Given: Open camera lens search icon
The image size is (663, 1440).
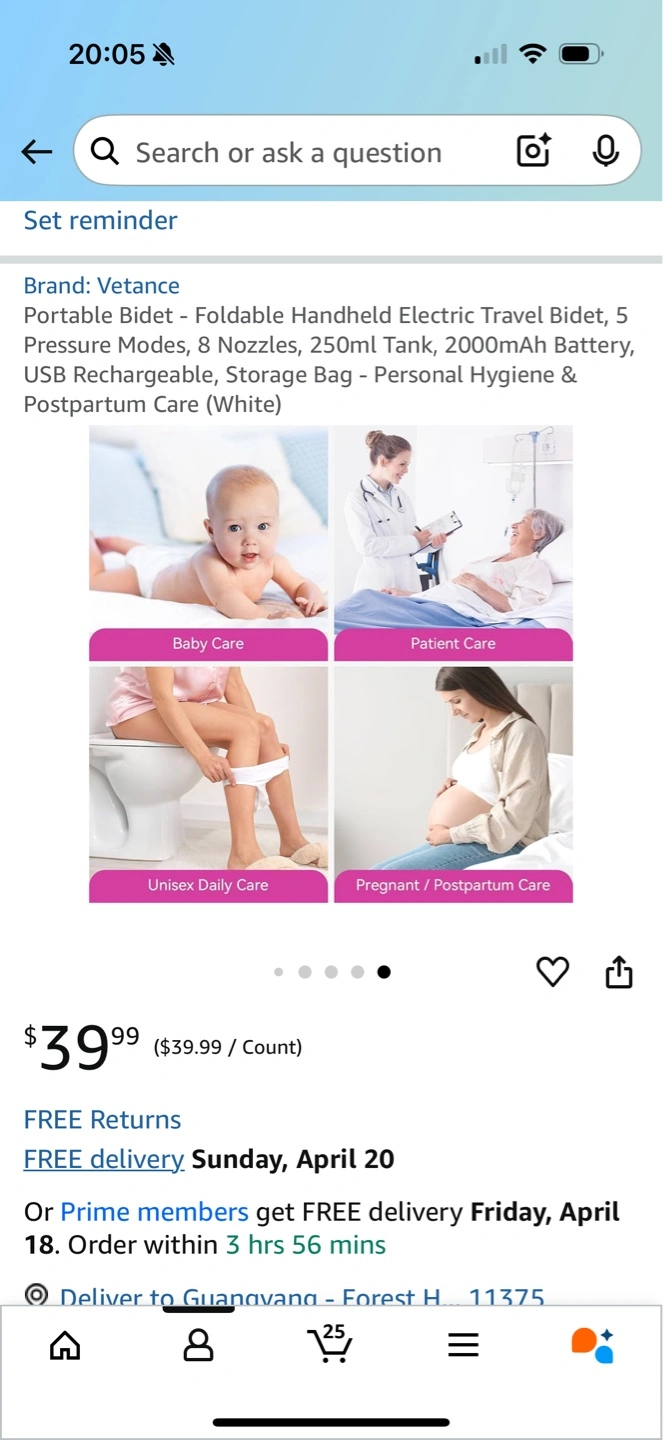Looking at the screenshot, I should [x=534, y=151].
